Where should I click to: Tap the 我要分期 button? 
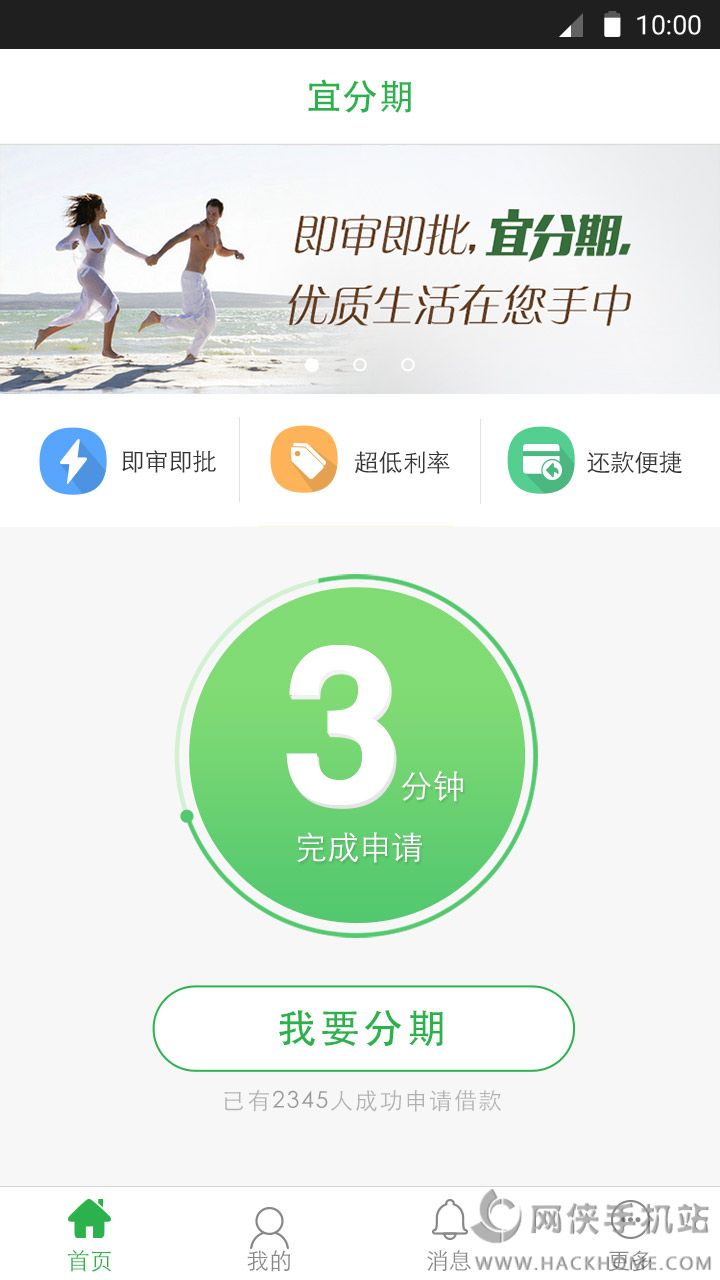[x=363, y=1028]
